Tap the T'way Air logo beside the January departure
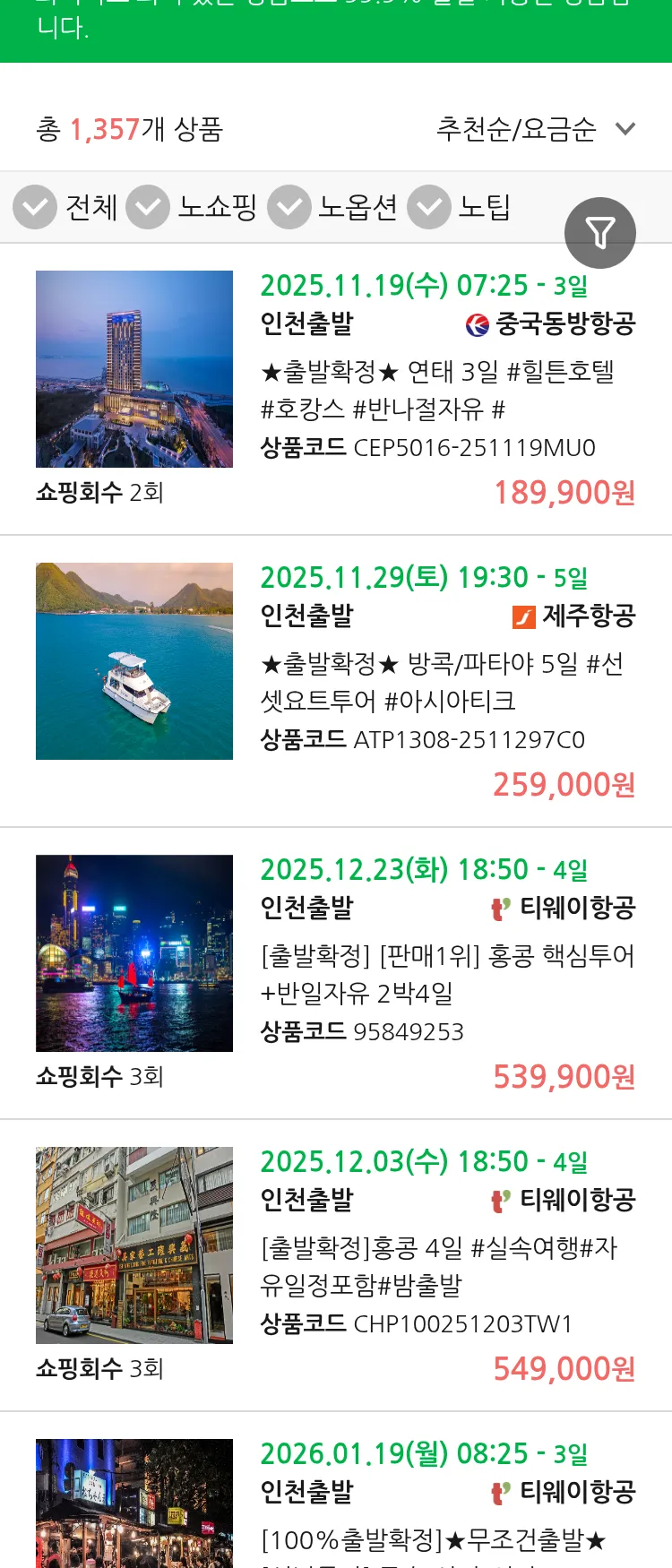Screen dimensions: 672x1568 click(x=499, y=1491)
